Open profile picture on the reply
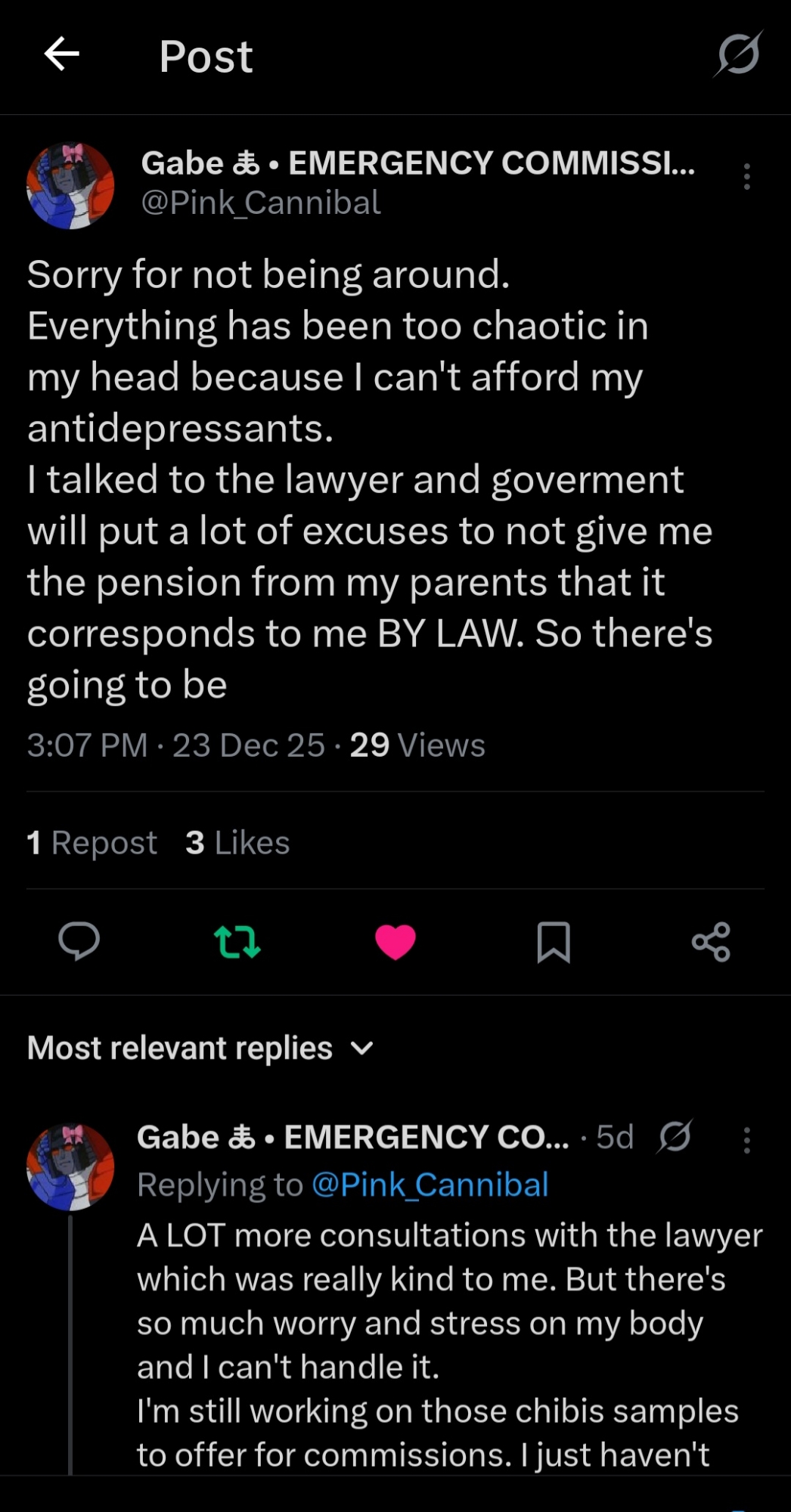 pos(70,1167)
